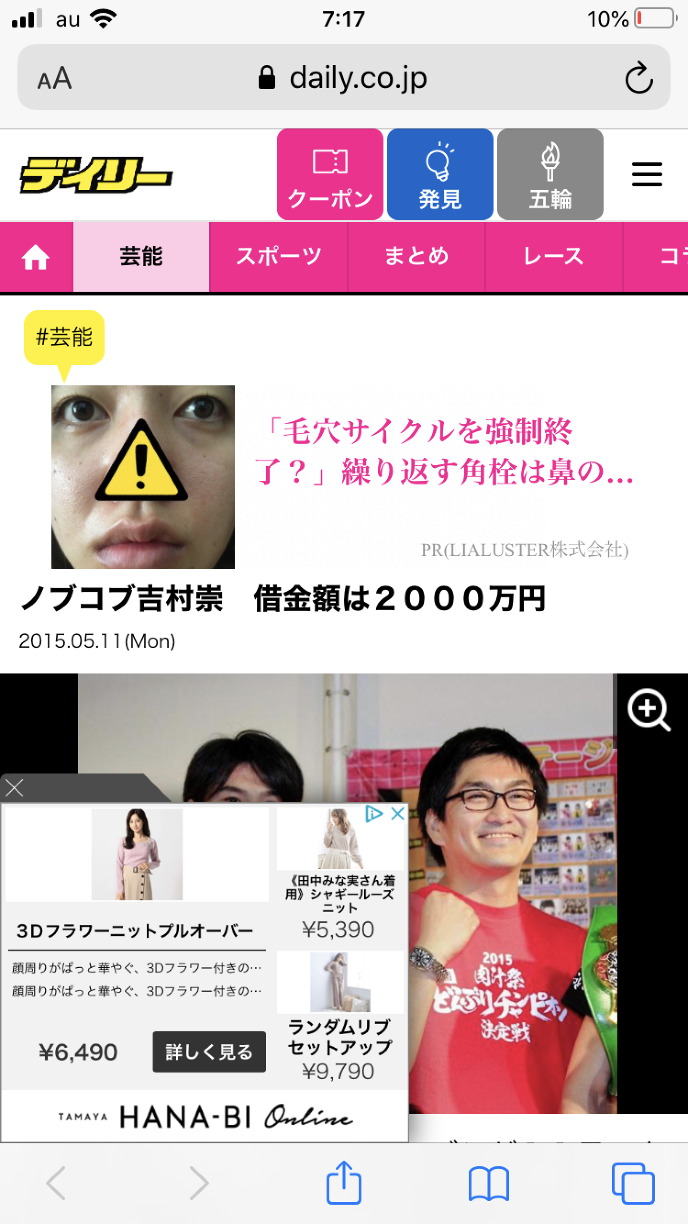
Task: Share this page from Safari toolbar
Action: (343, 1184)
